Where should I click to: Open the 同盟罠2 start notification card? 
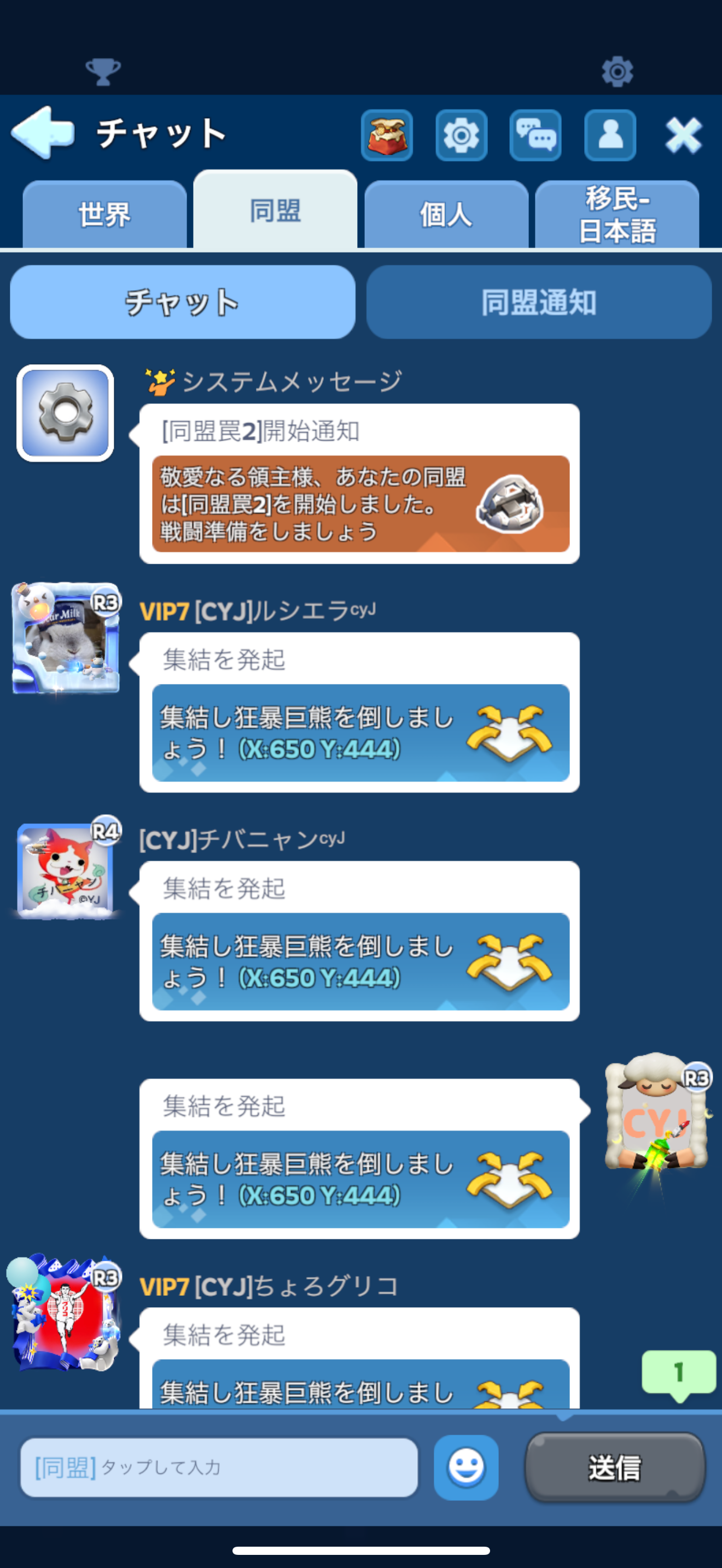(x=360, y=504)
